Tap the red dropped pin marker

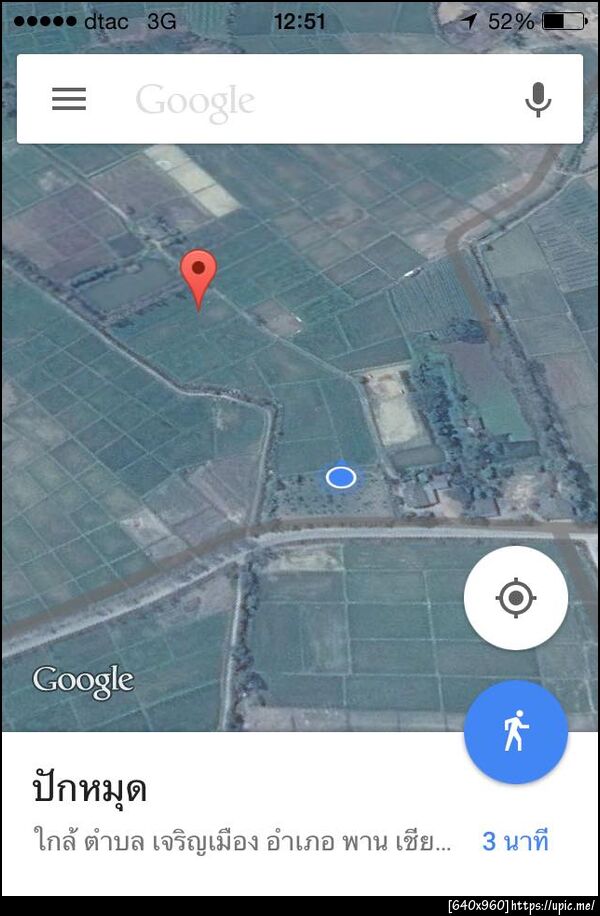(198, 272)
